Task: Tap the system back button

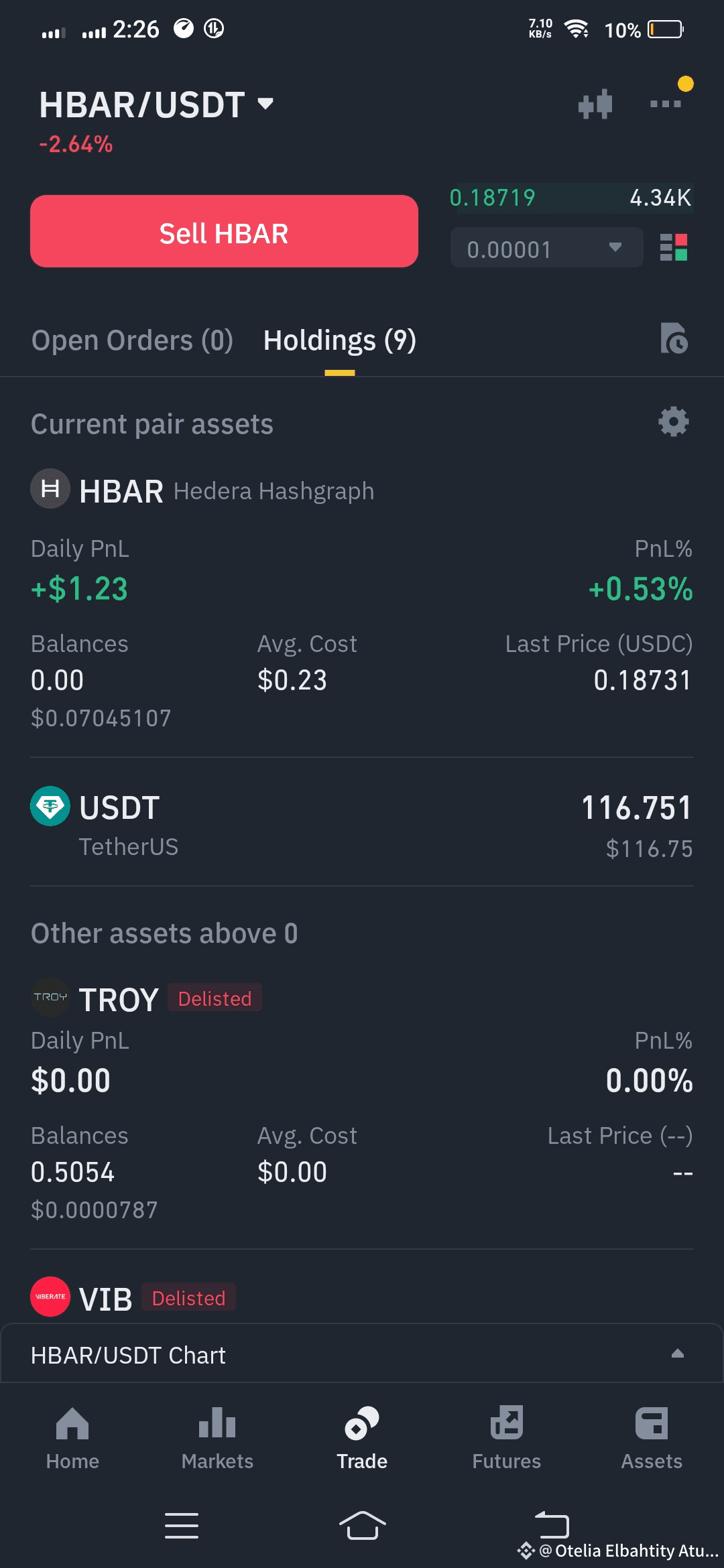Action: (x=552, y=1525)
